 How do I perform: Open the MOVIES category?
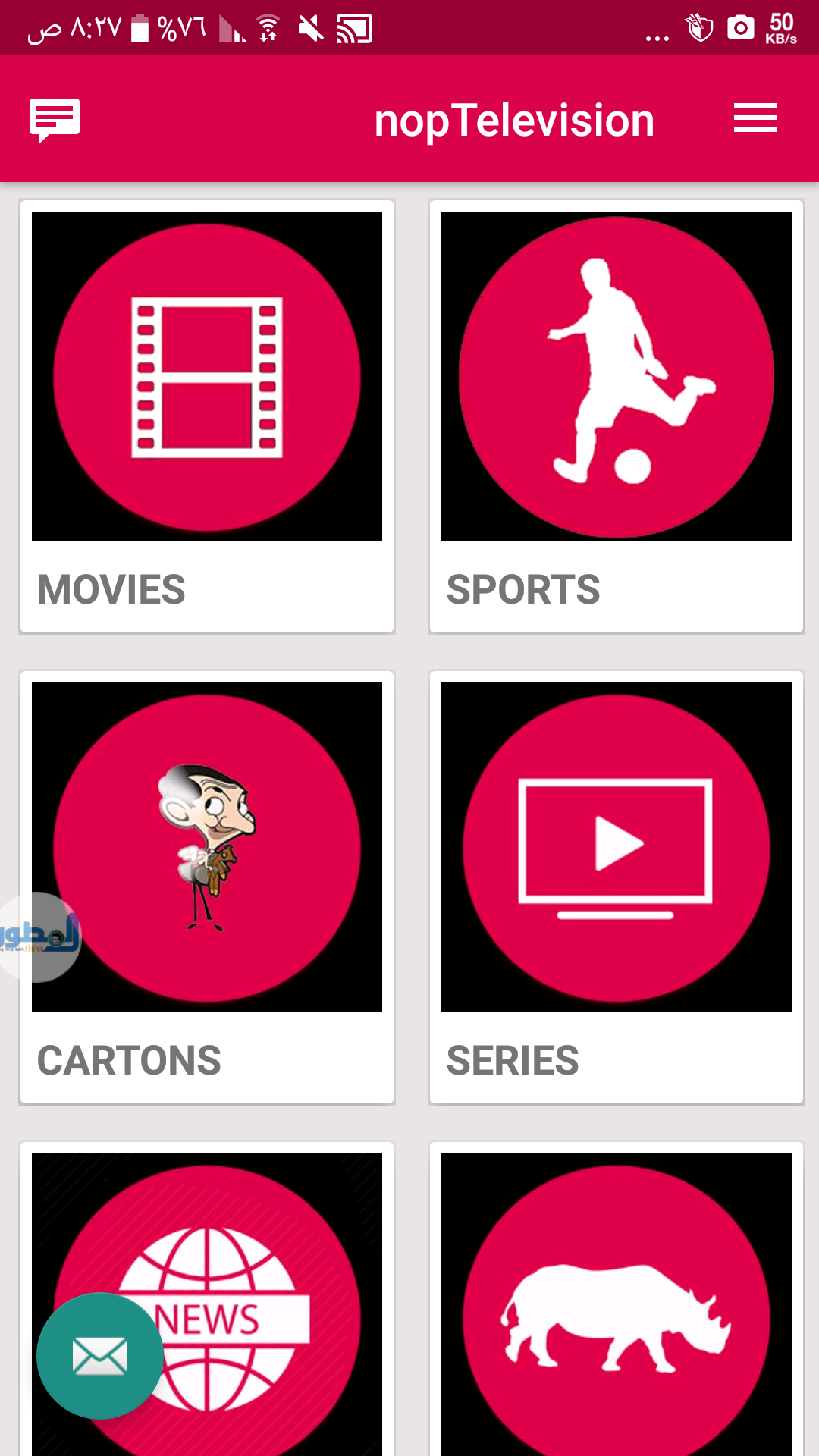click(207, 416)
